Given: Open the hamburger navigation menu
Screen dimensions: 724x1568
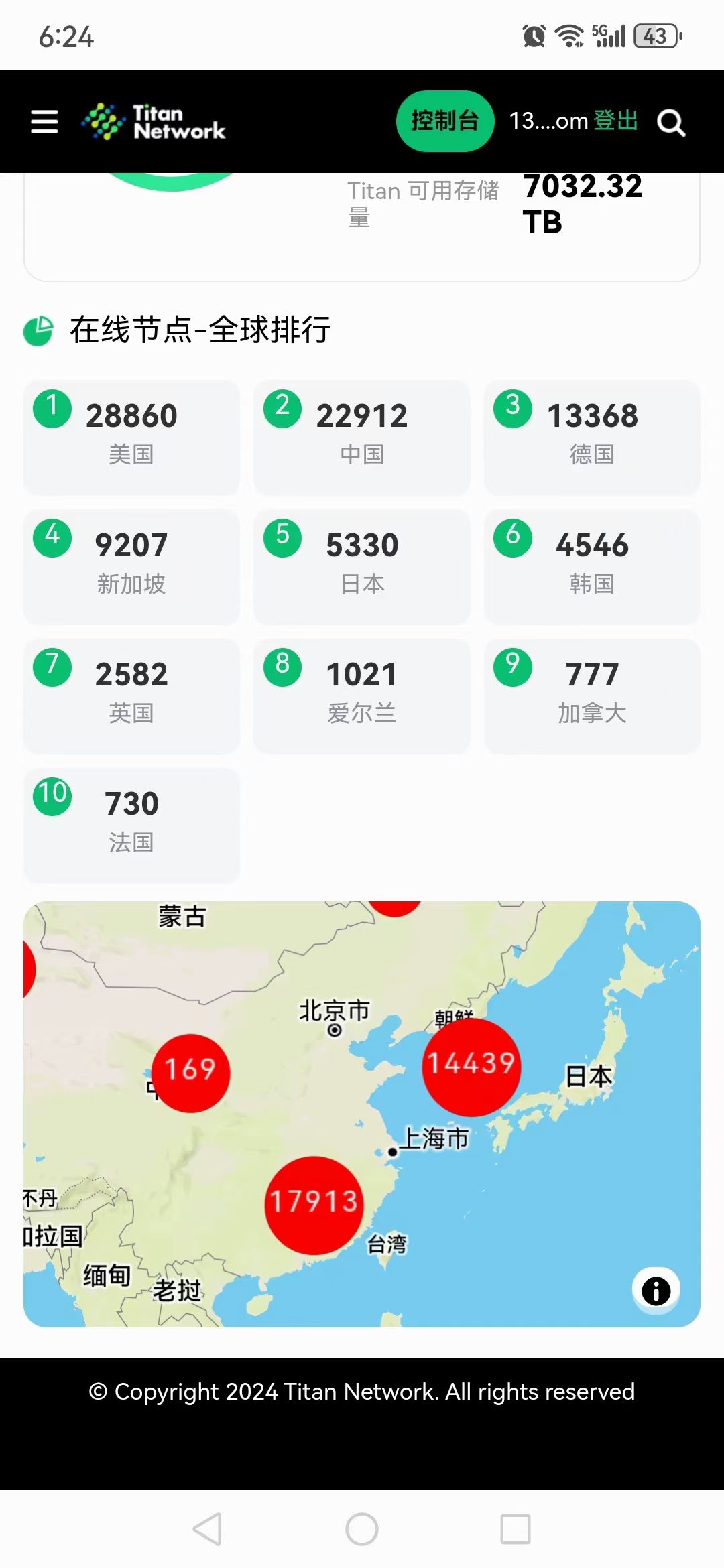Looking at the screenshot, I should click(44, 121).
